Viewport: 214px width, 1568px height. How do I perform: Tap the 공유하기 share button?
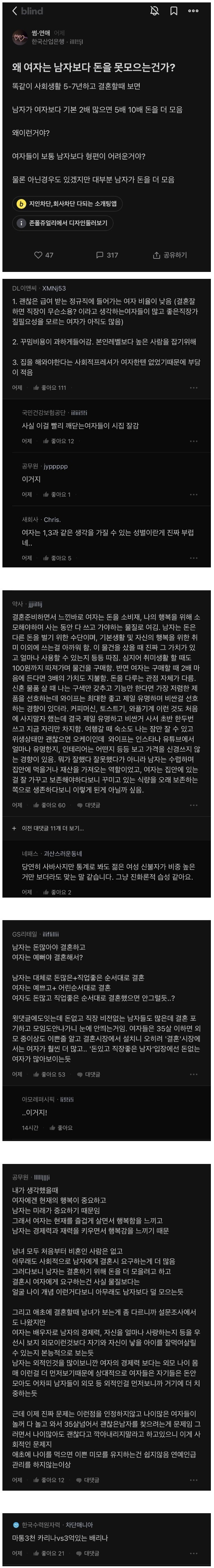click(170, 255)
